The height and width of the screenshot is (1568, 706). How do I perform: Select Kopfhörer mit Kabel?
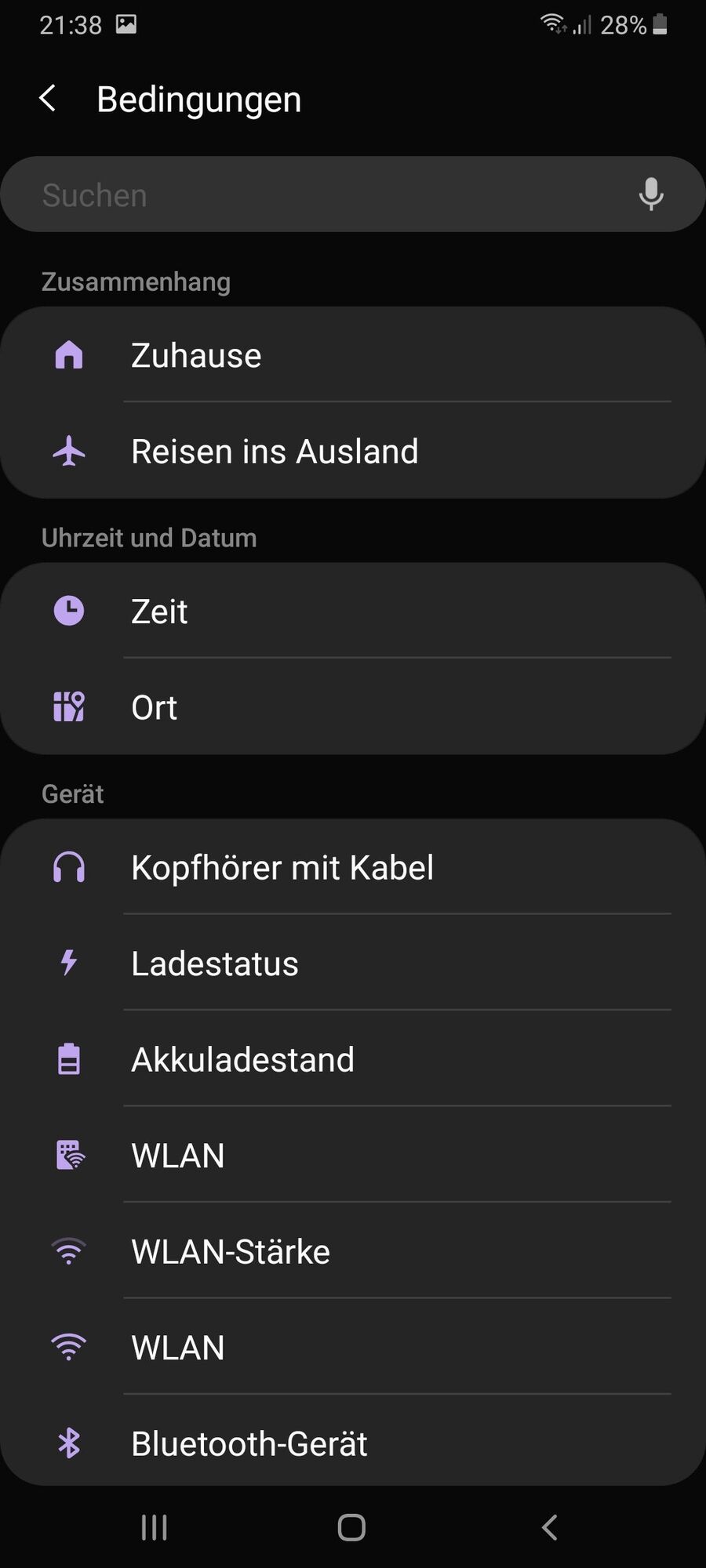(353, 868)
